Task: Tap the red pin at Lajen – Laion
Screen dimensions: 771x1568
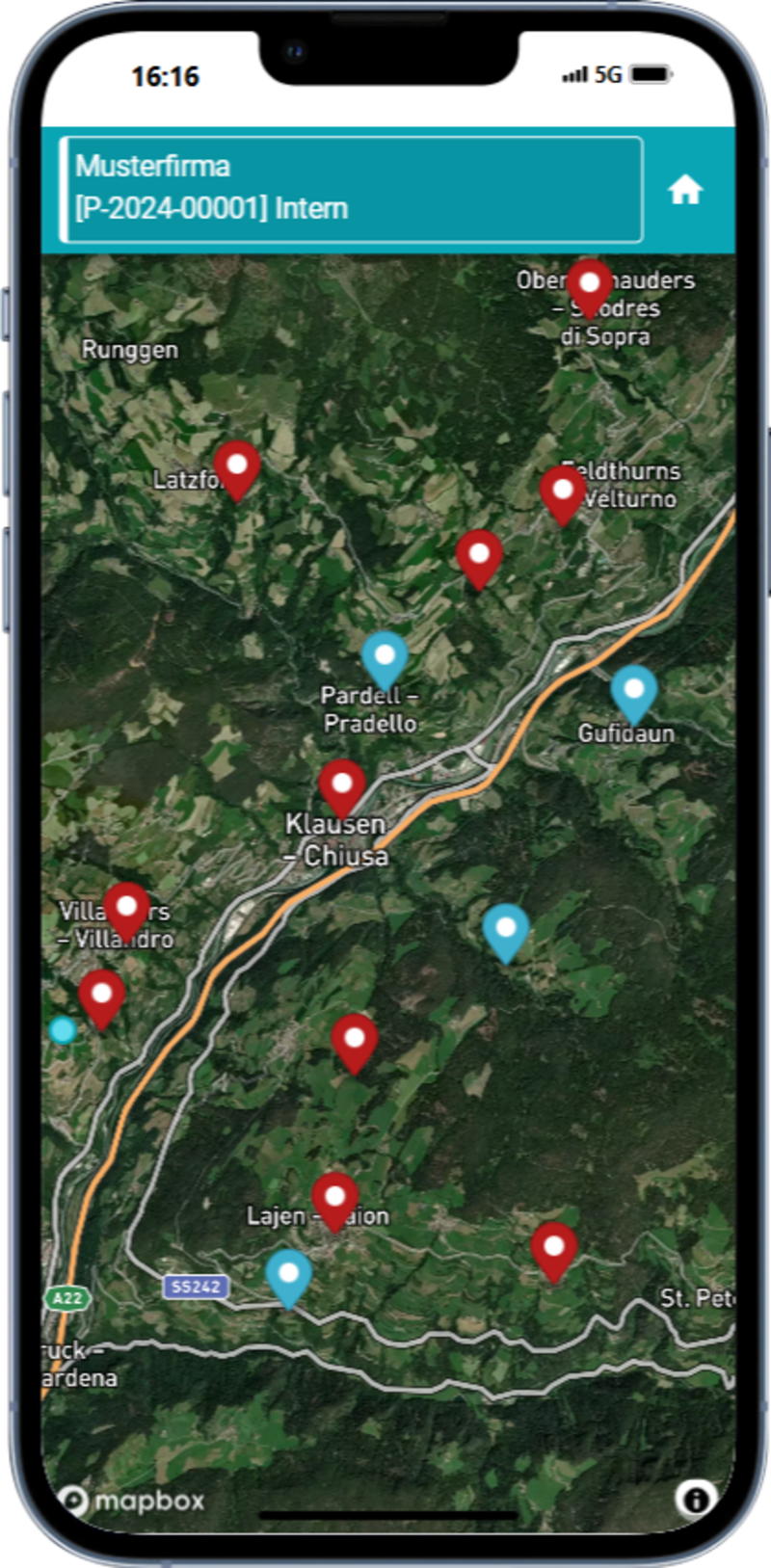Action: (x=334, y=1197)
